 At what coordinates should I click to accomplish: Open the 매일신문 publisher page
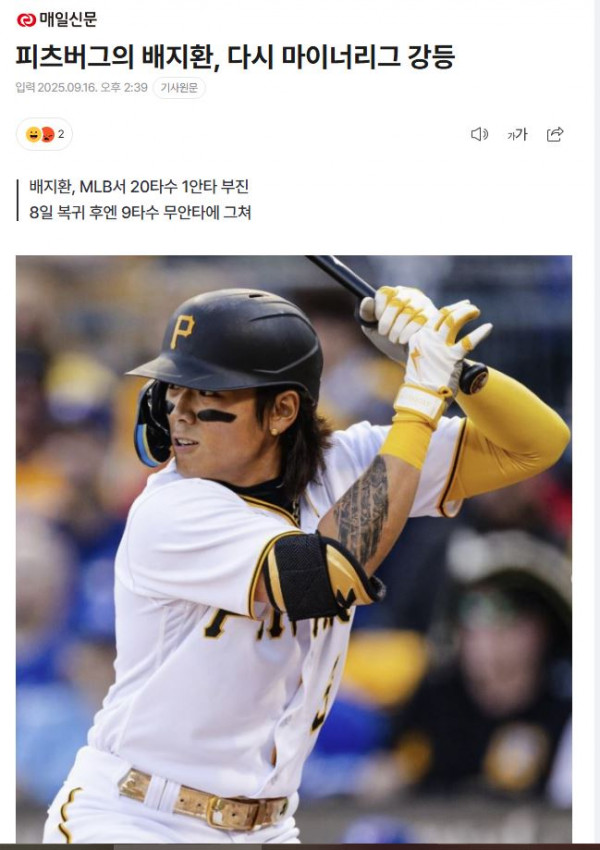[x=57, y=19]
